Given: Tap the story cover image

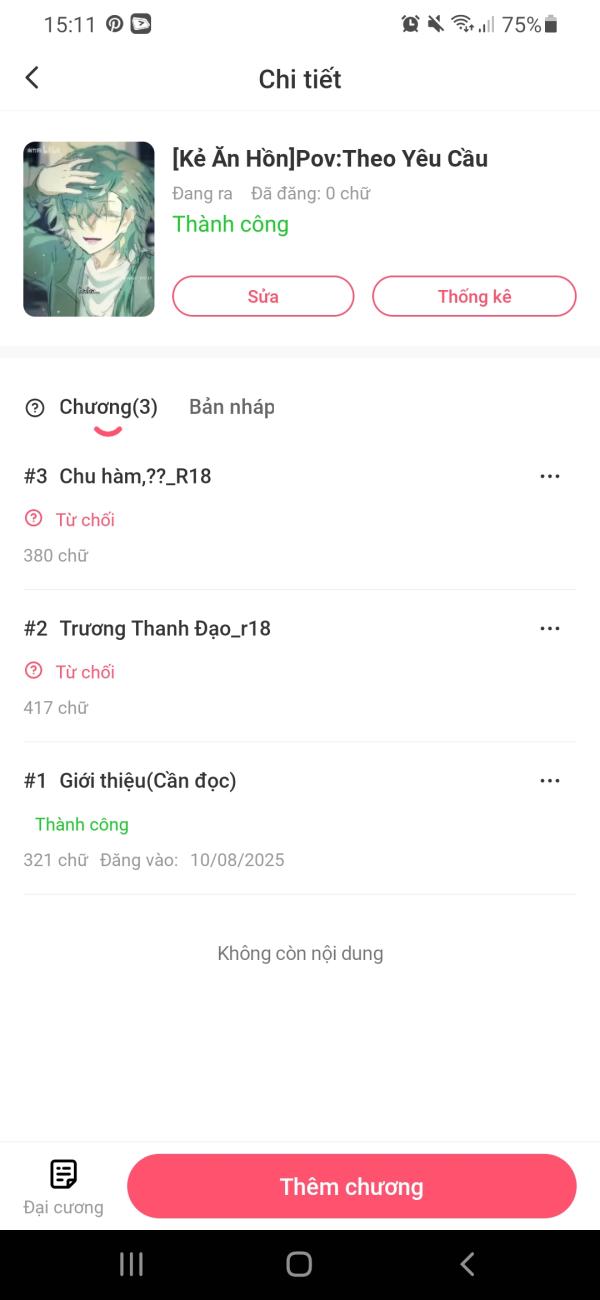Looking at the screenshot, I should tap(89, 229).
